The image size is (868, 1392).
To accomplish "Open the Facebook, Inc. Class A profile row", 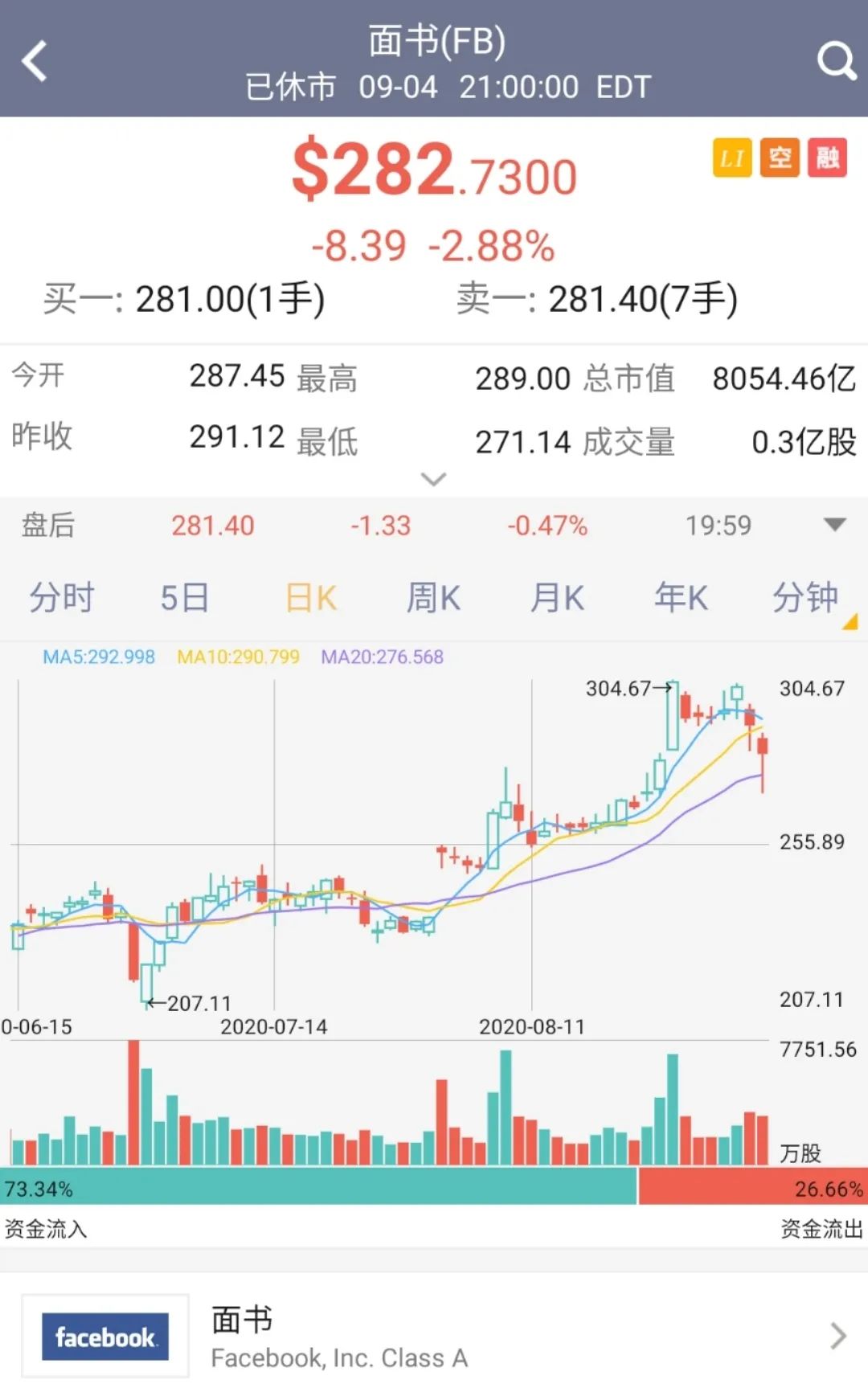I will point(434,1336).
